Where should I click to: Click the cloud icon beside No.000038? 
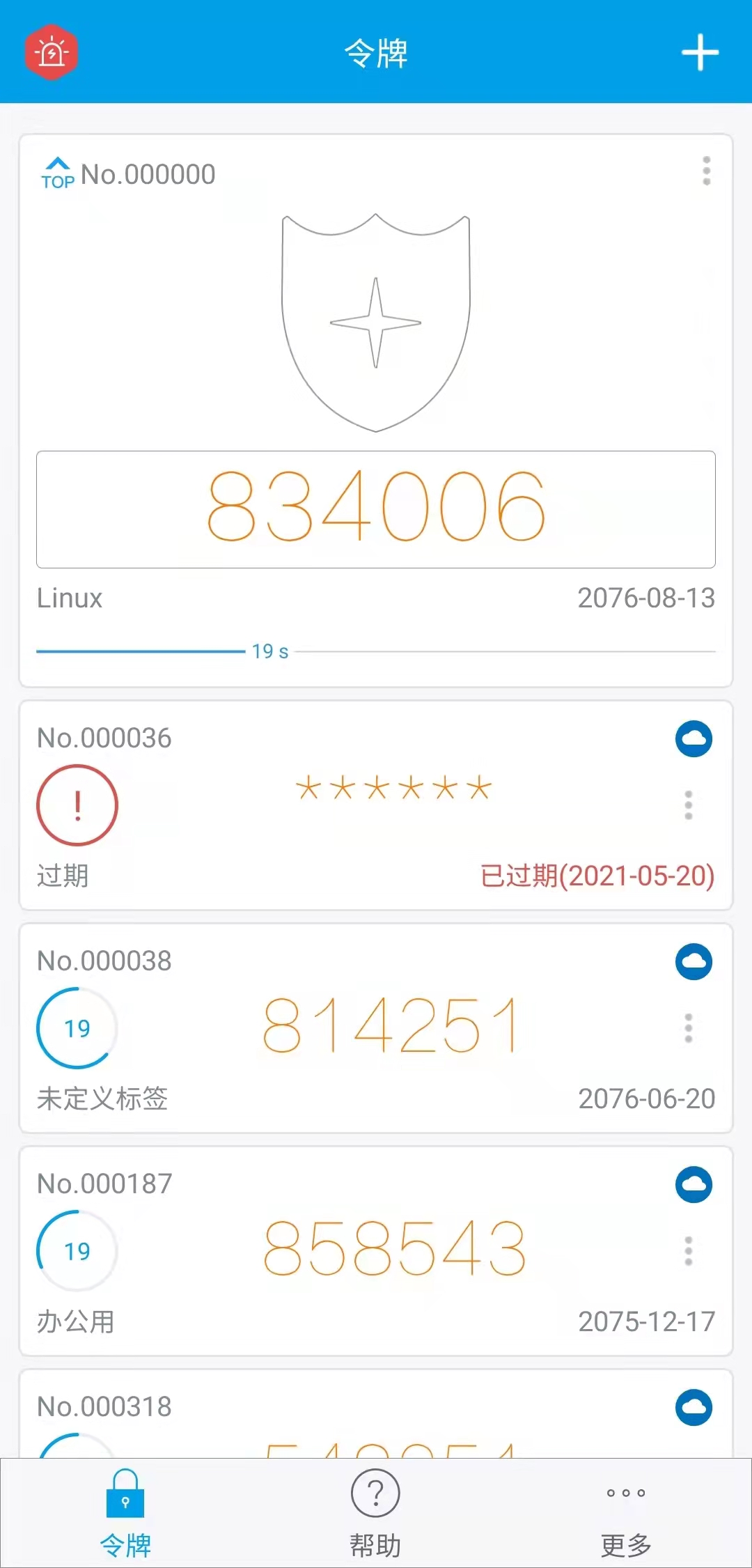point(694,961)
